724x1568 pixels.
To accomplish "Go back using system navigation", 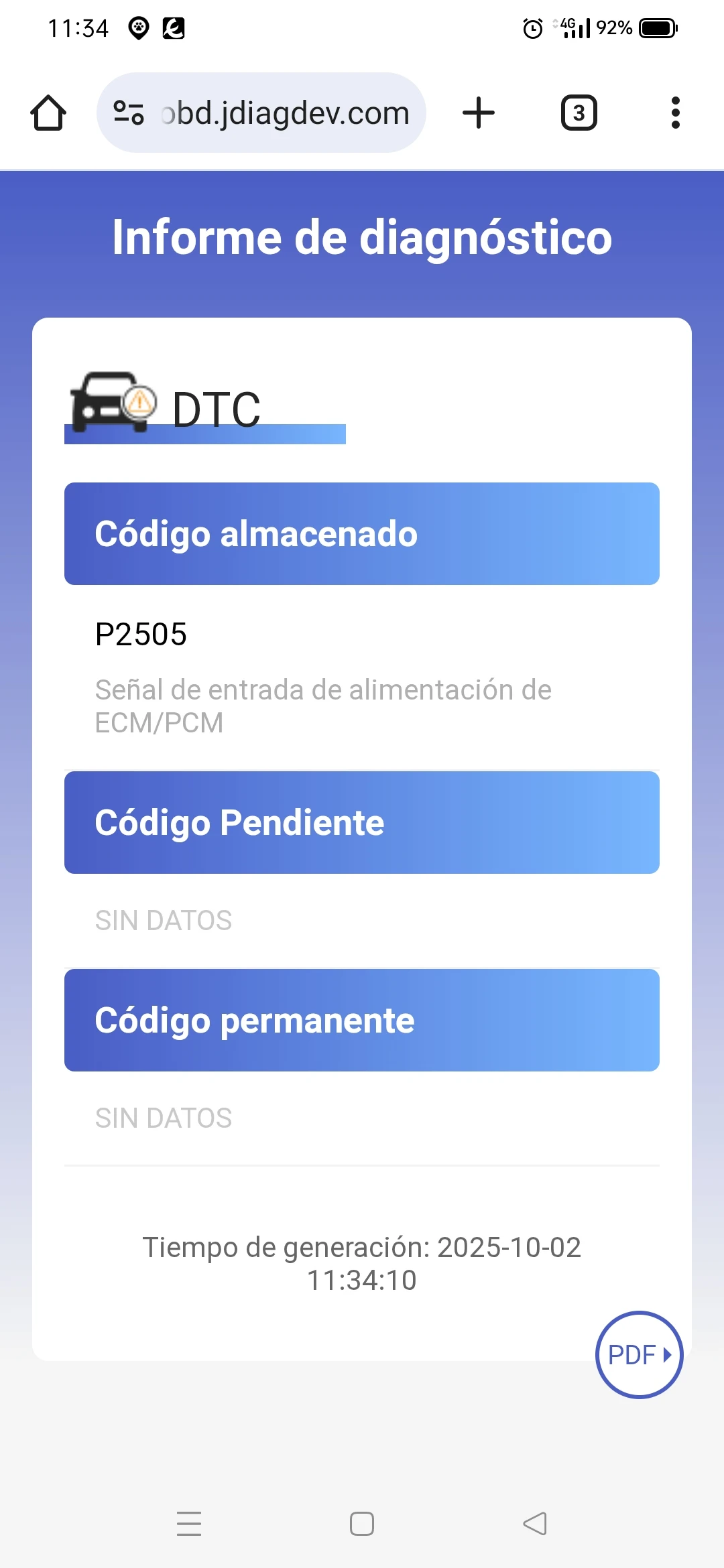I will [535, 1524].
